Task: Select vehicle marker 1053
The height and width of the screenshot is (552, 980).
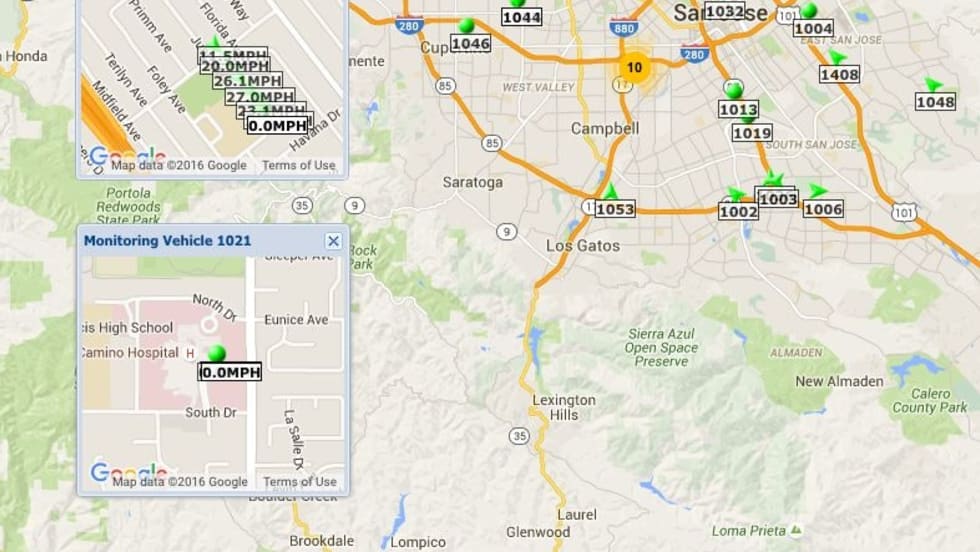Action: coord(614,208)
